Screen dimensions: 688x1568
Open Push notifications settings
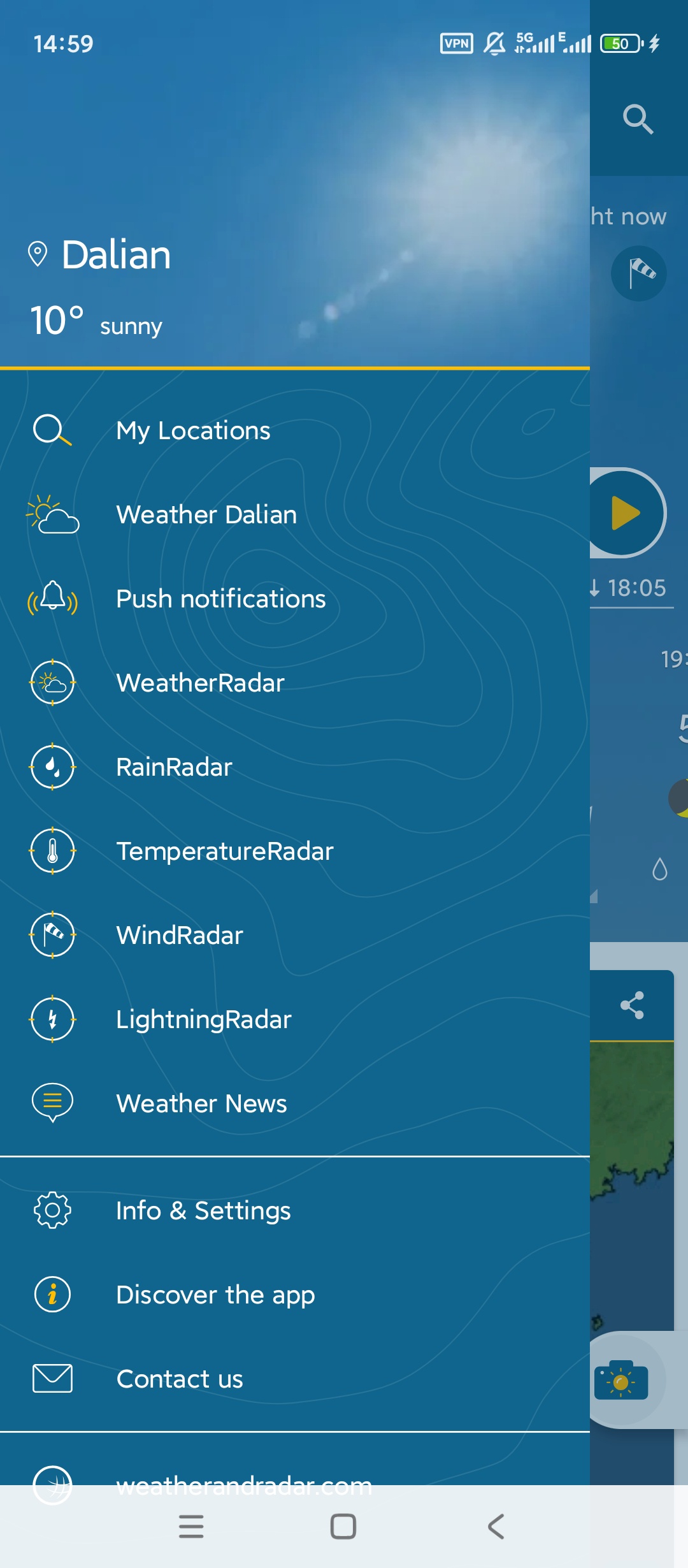pos(220,599)
